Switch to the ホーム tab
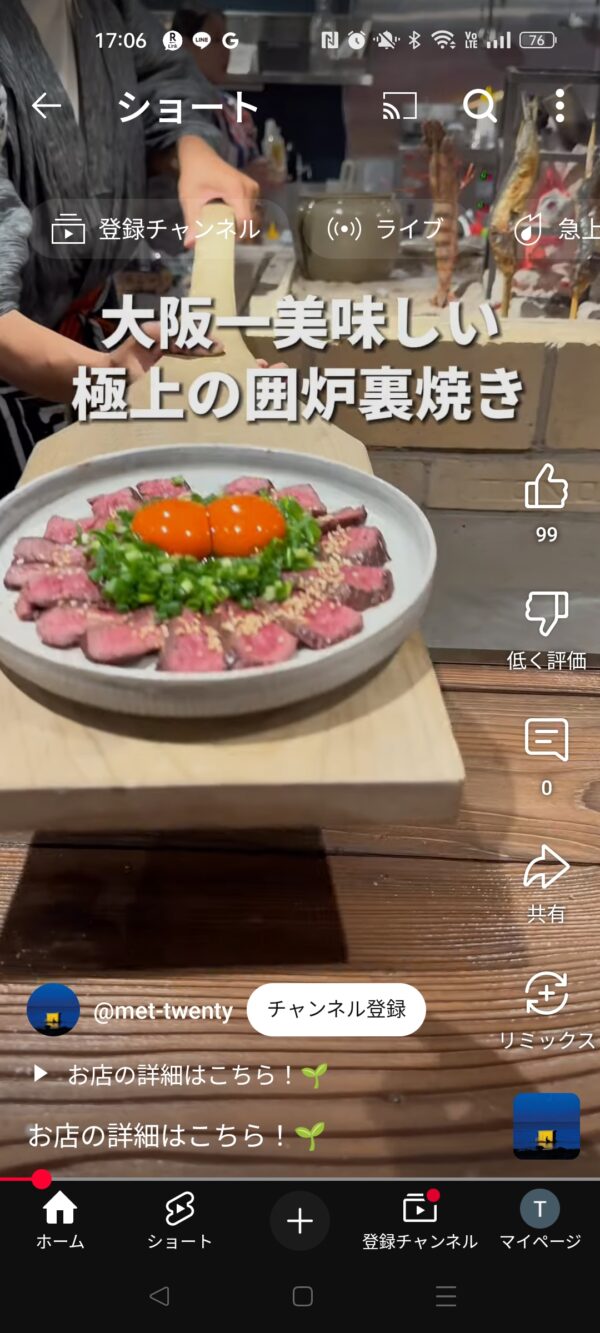Viewport: 600px width, 1333px height. (x=60, y=1221)
